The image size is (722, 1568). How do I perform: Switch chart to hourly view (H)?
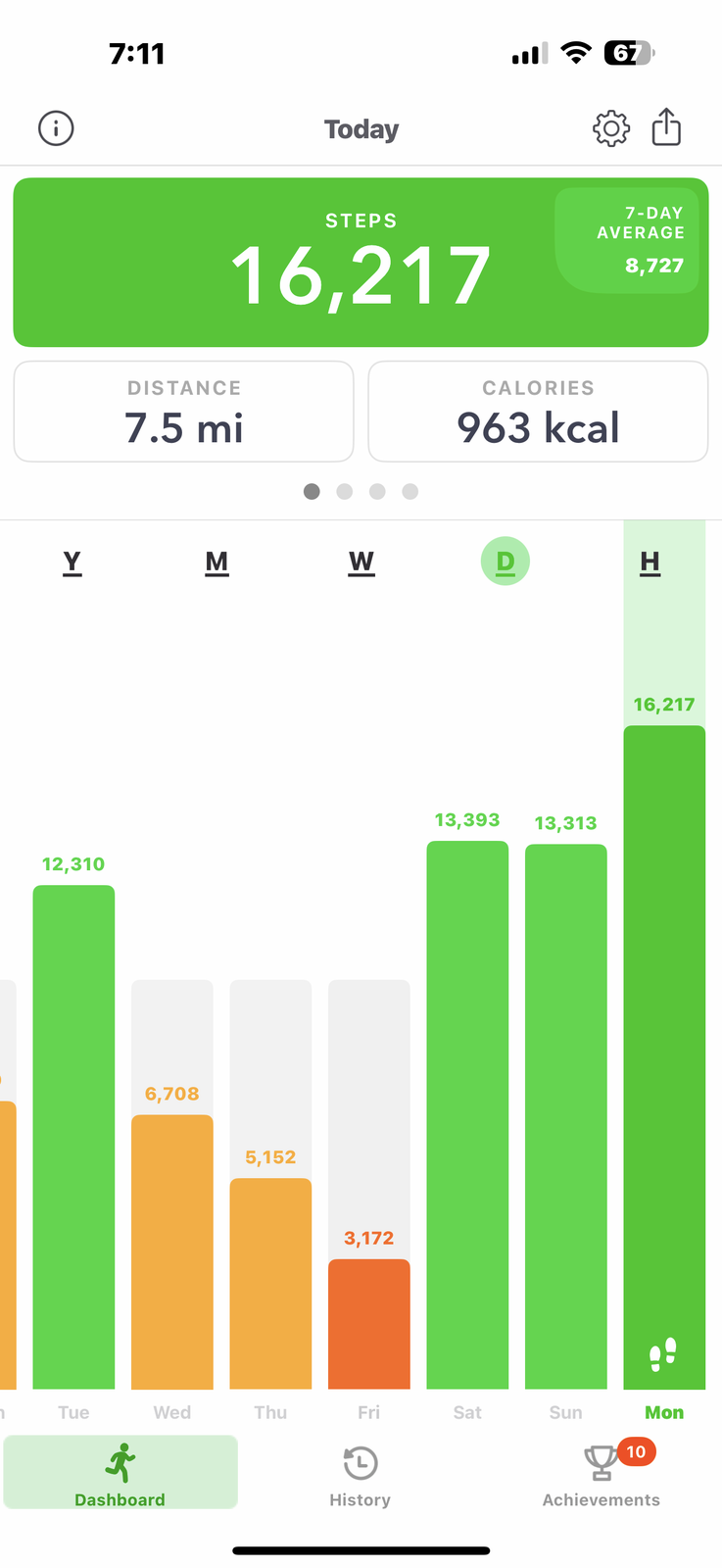[x=650, y=563]
